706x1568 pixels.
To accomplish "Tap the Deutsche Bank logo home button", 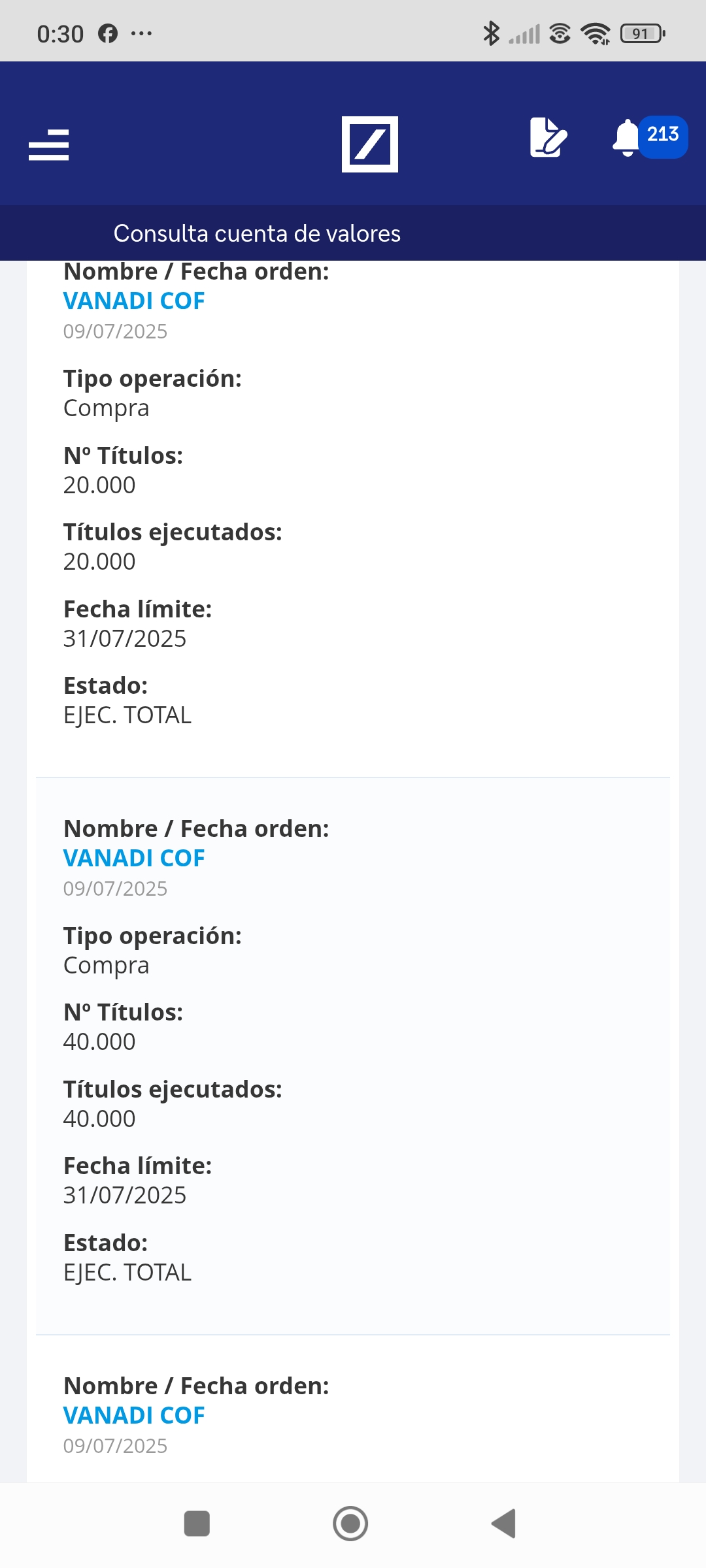I will (370, 144).
